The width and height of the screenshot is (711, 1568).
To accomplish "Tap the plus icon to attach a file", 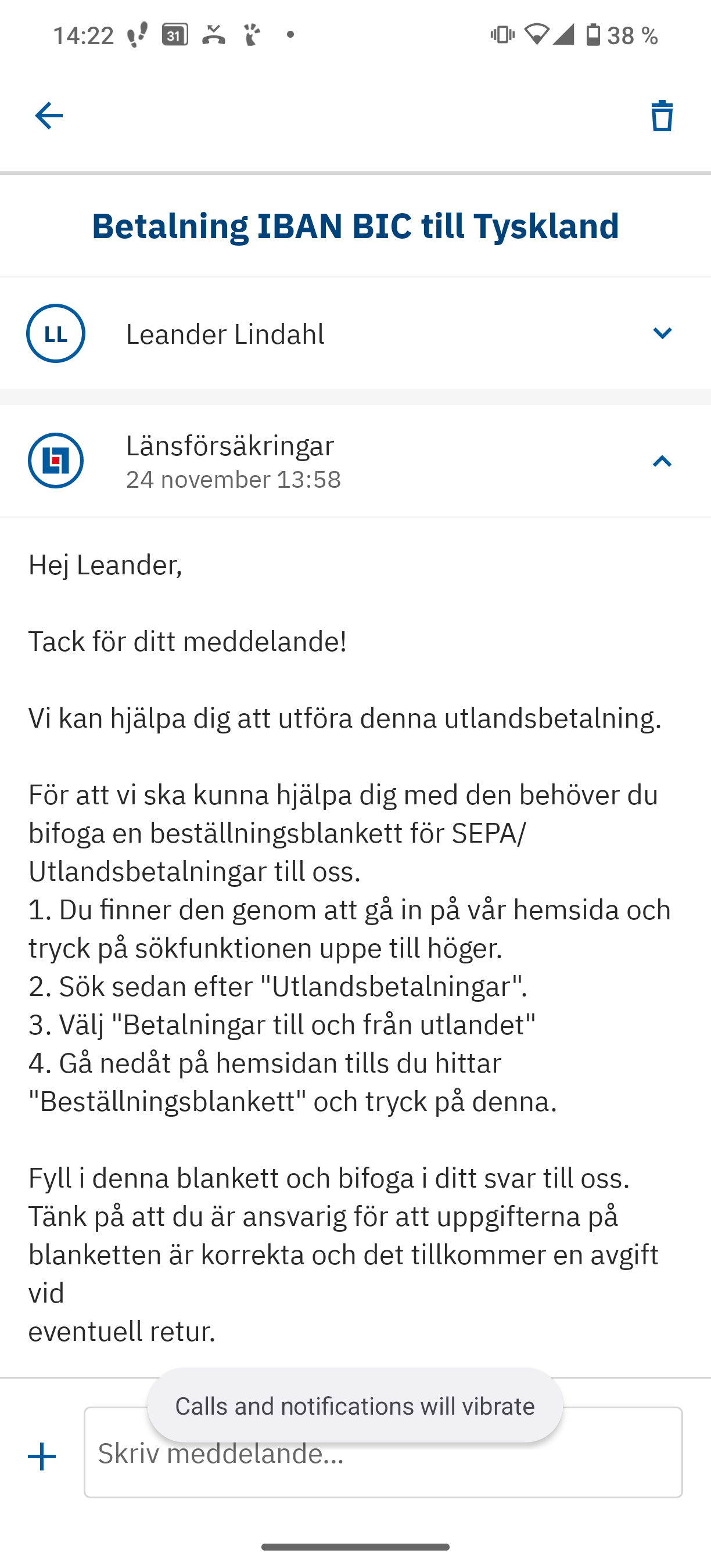I will pos(42,1456).
